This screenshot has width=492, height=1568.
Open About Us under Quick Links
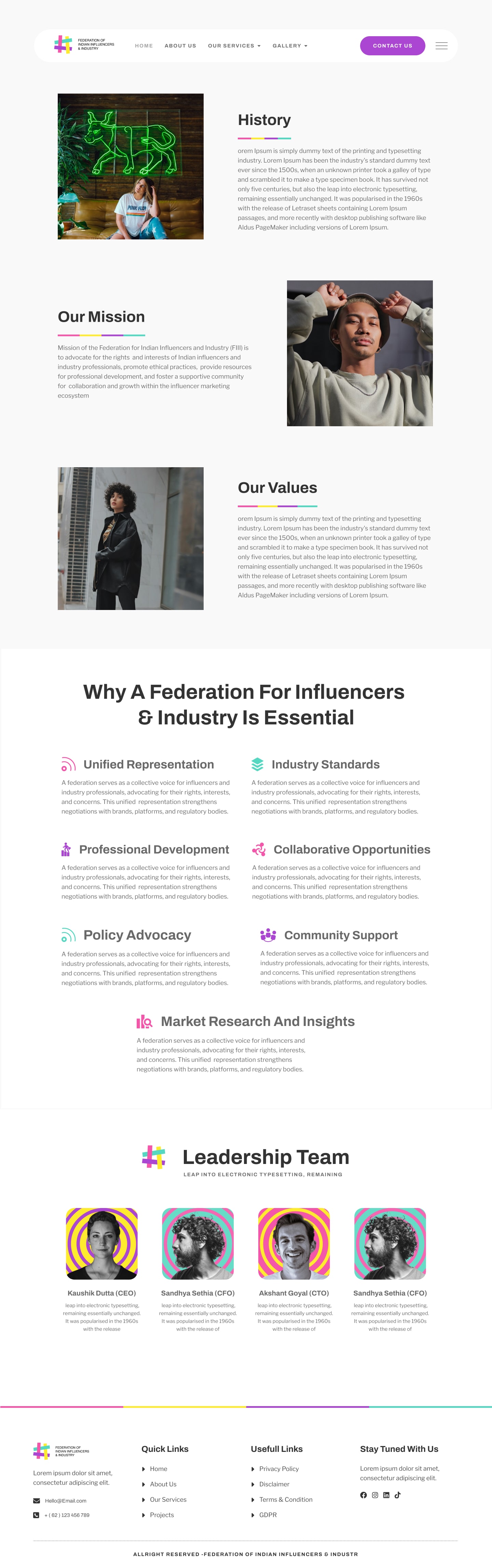point(163,1484)
